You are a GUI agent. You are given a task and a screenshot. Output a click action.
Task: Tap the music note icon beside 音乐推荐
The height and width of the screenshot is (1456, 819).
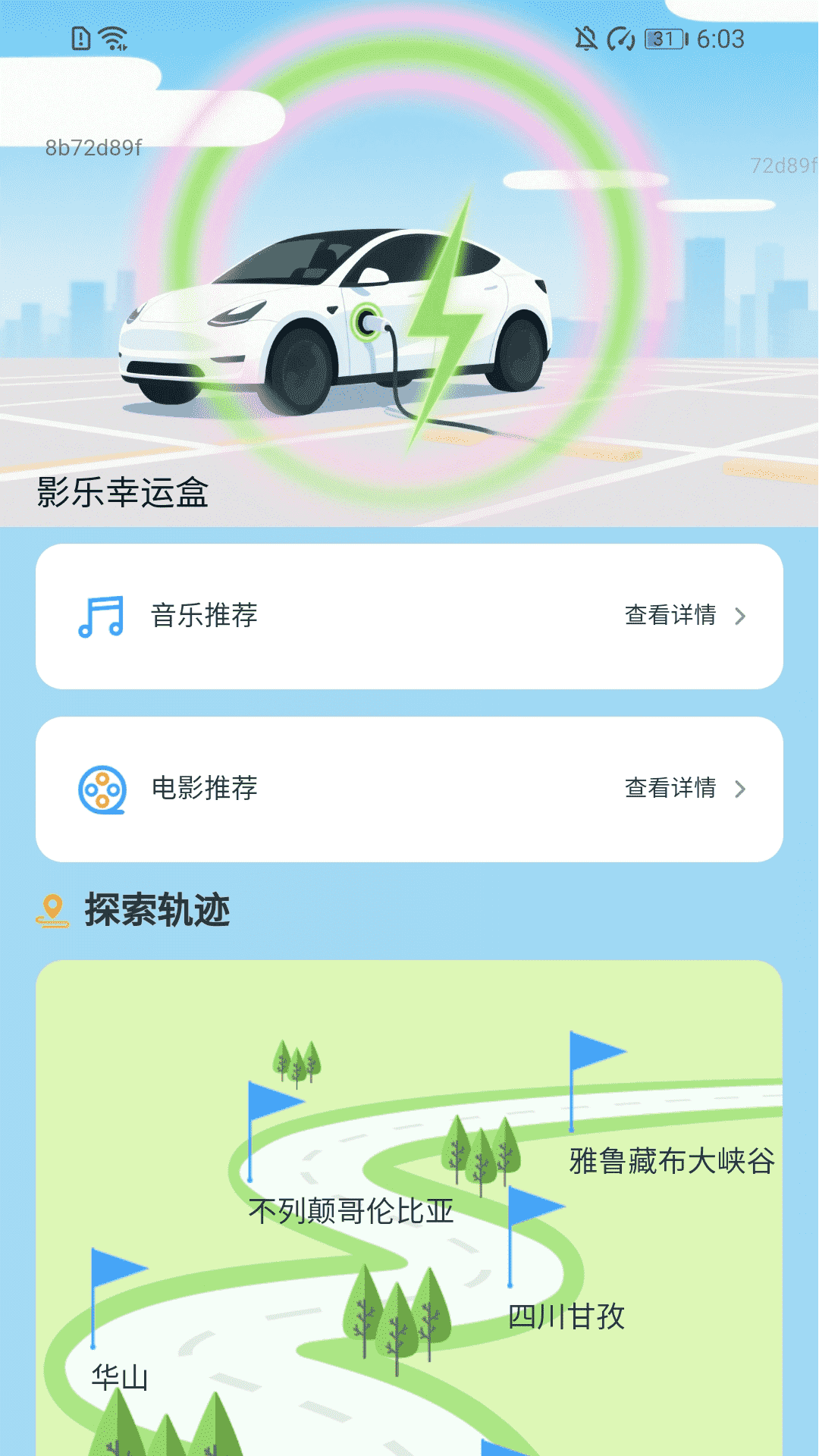pos(101,616)
